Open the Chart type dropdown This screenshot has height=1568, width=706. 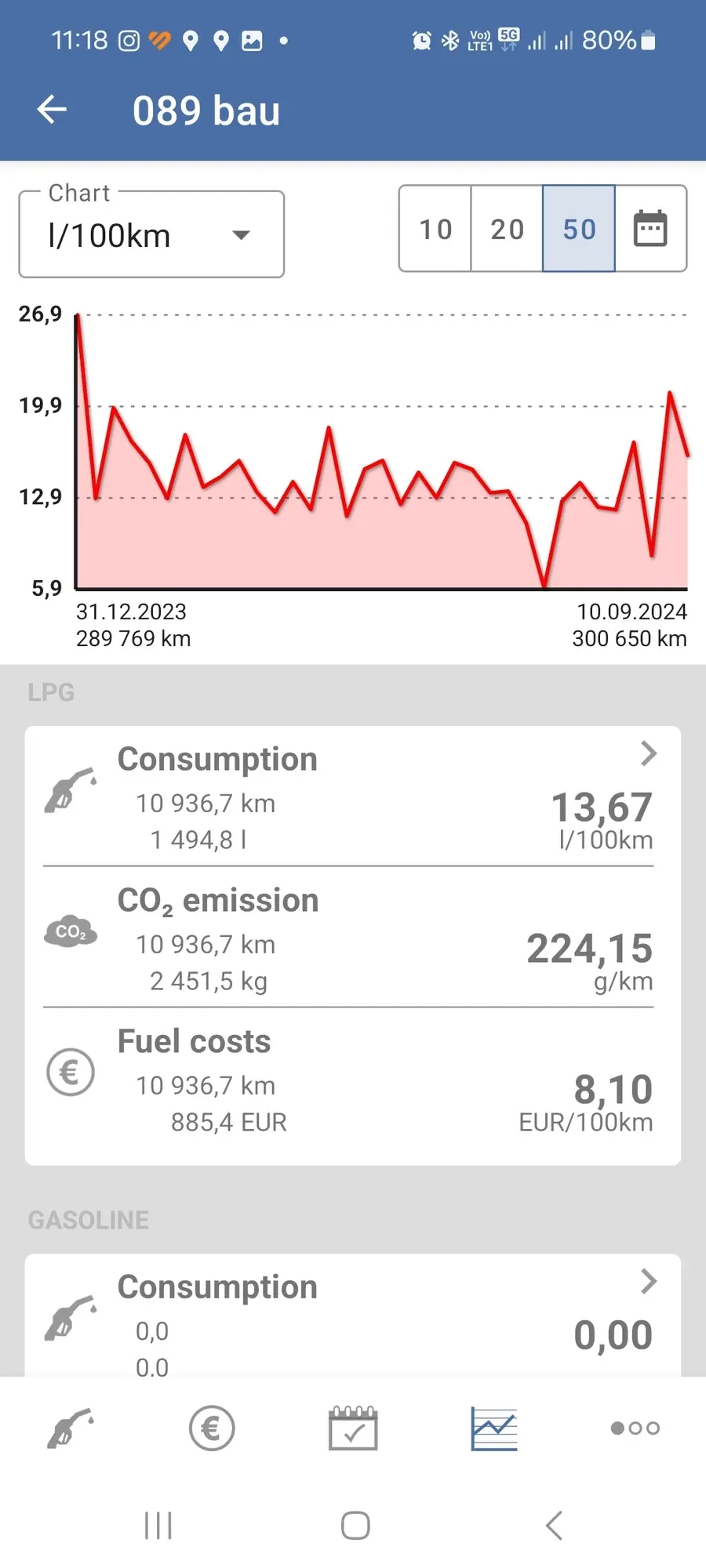pos(151,235)
